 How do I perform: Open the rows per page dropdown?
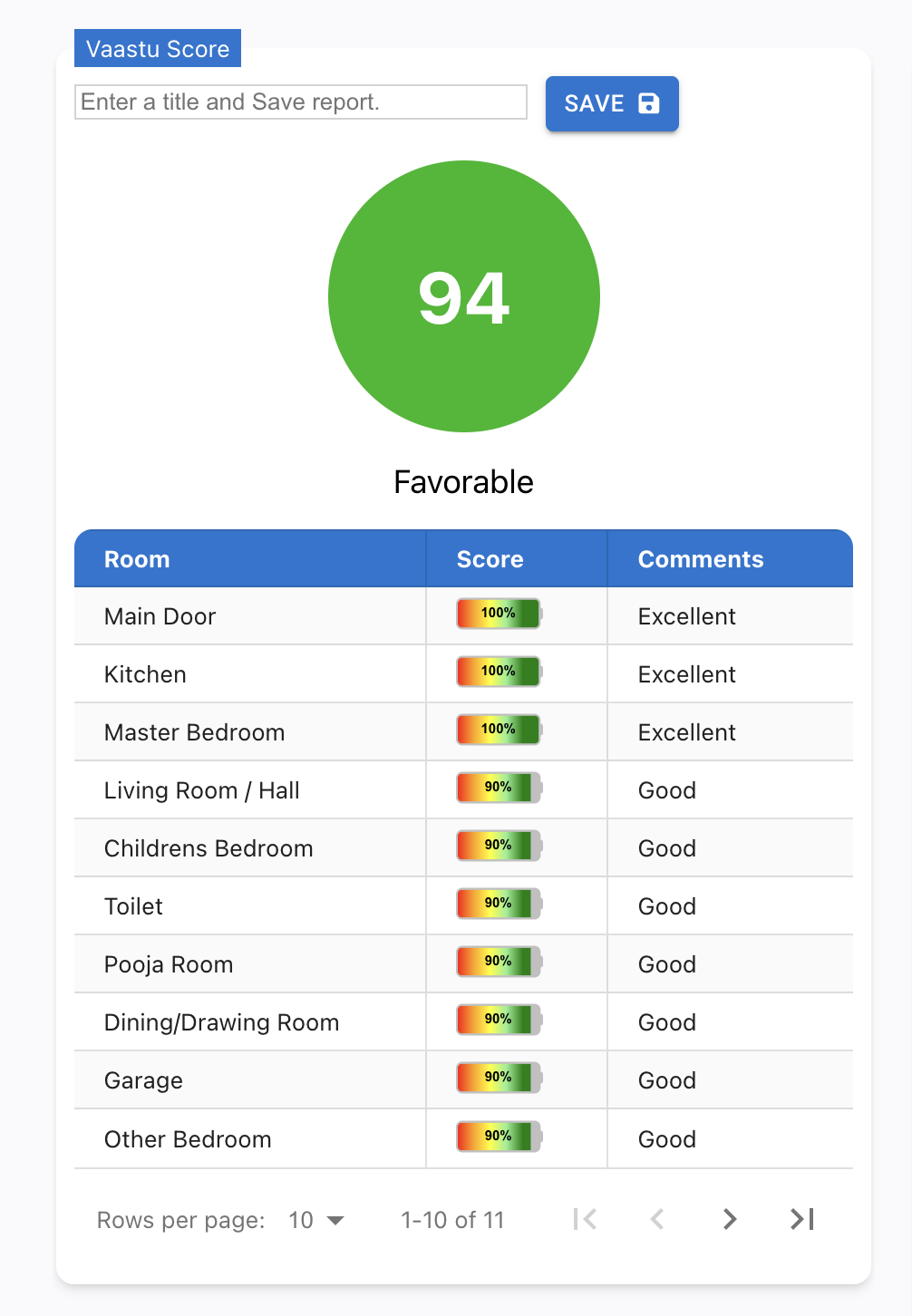315,1220
